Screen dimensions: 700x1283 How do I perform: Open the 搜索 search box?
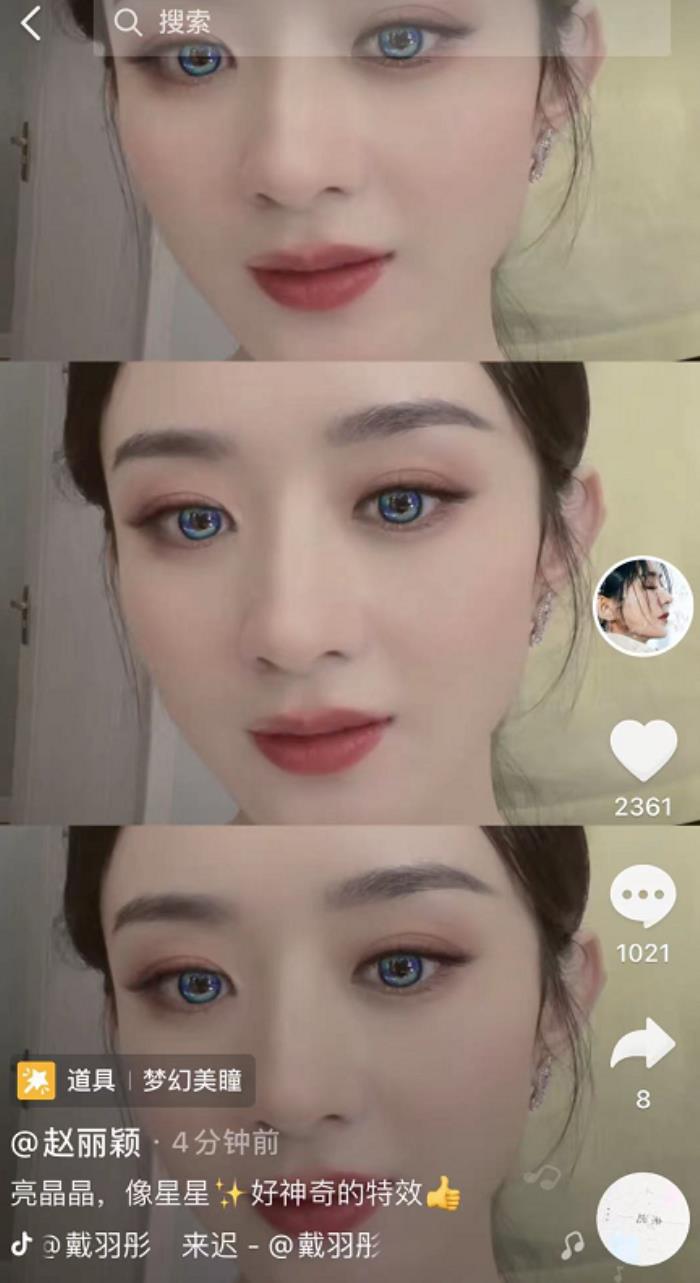point(380,23)
